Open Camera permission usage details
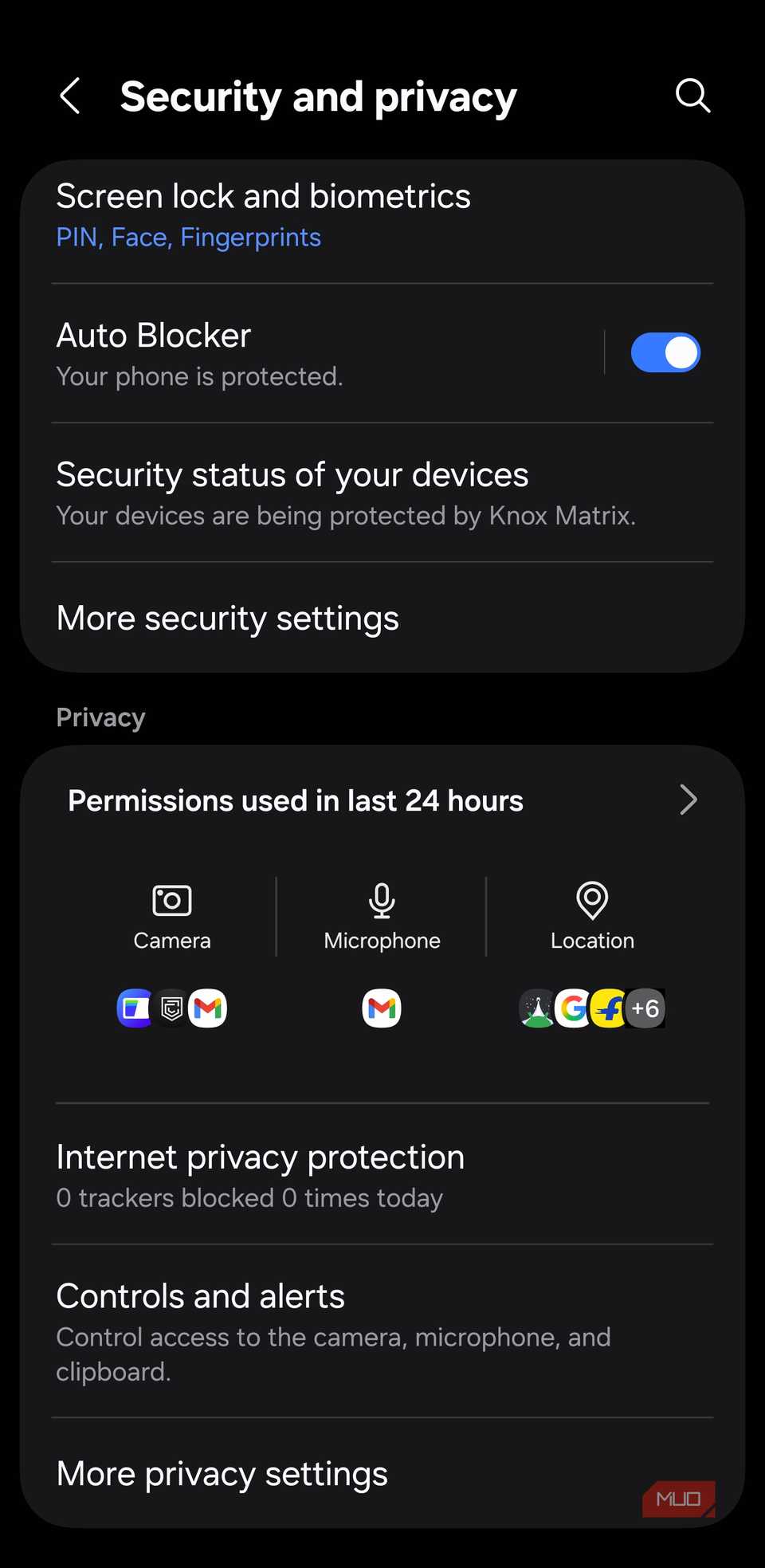Image resolution: width=765 pixels, height=1568 pixels. pyautogui.click(x=171, y=917)
